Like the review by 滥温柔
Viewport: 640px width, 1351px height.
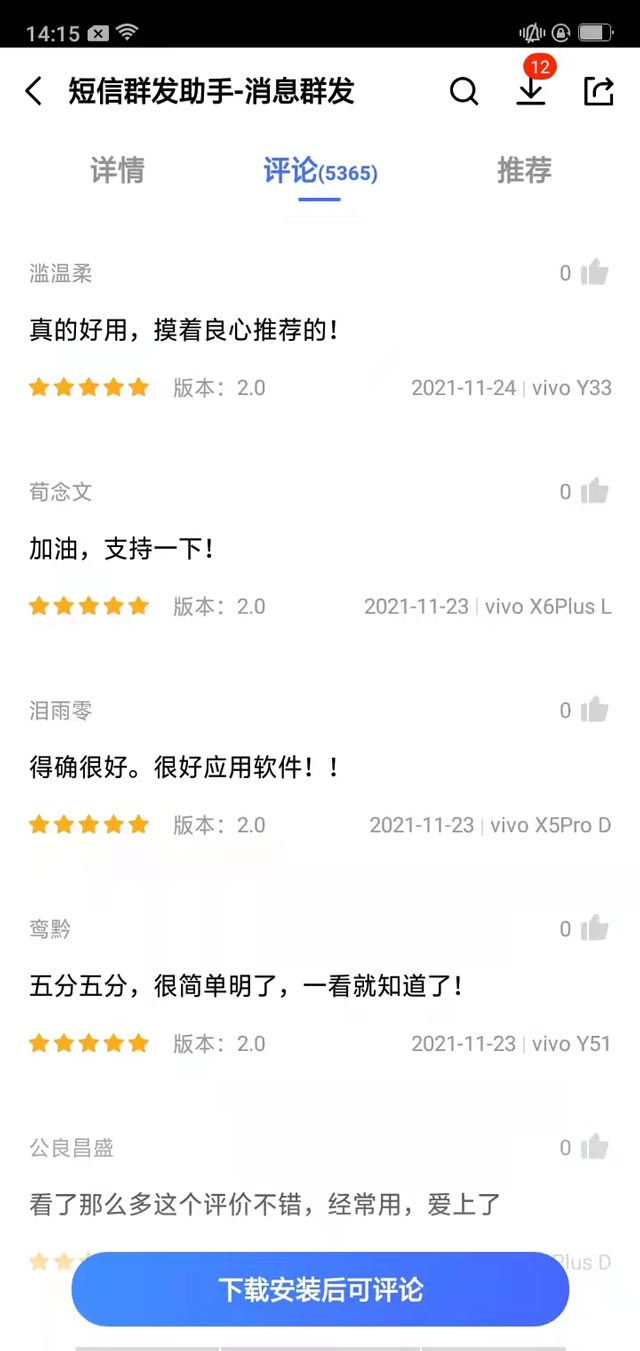pyautogui.click(x=594, y=273)
